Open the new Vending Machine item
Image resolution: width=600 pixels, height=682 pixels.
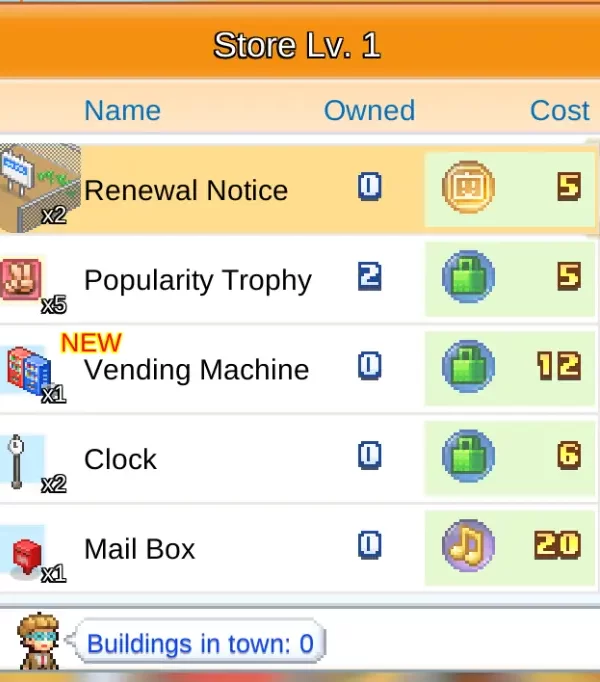pyautogui.click(x=196, y=370)
